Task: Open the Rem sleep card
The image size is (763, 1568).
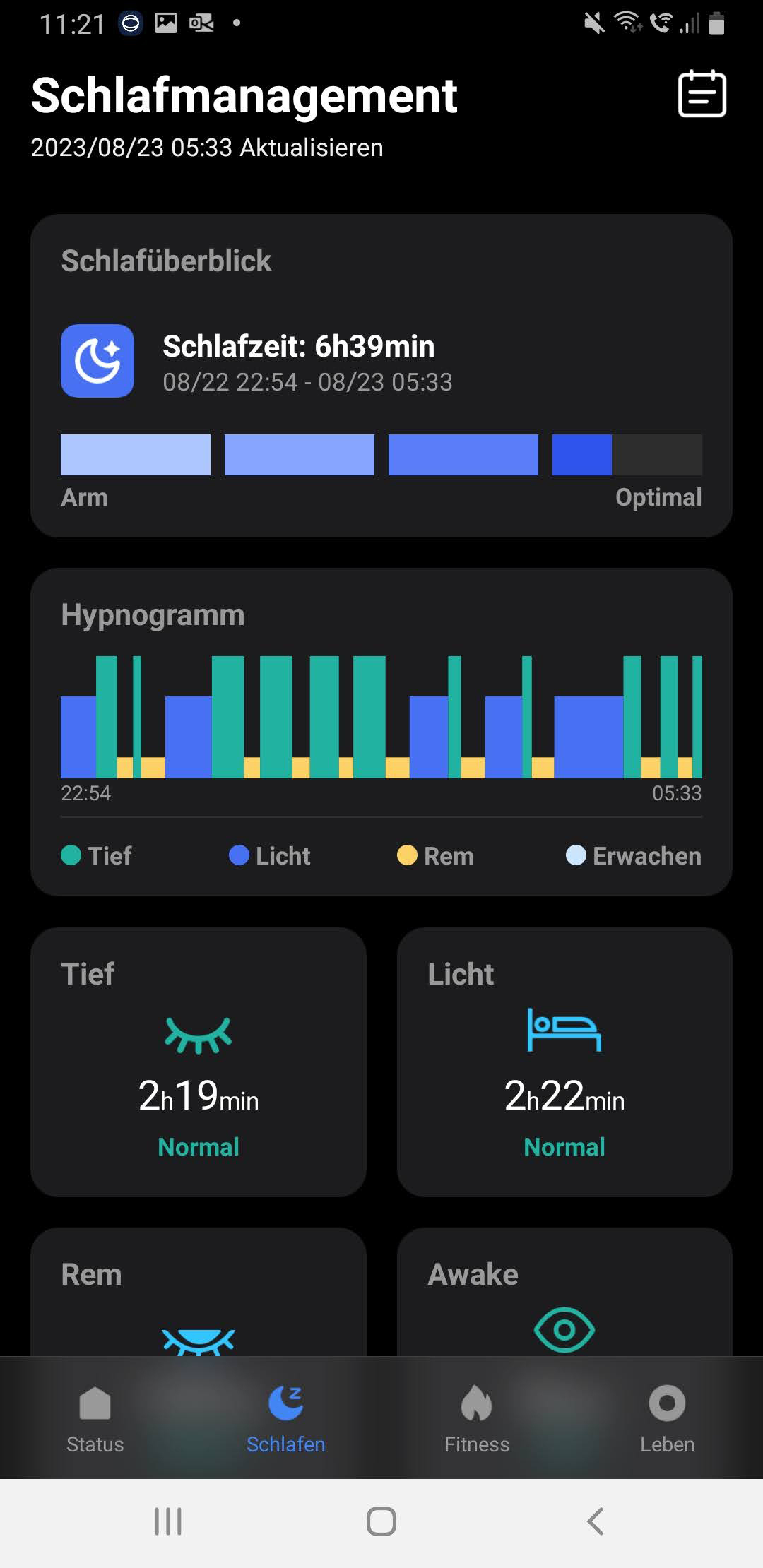Action: pos(199,1293)
